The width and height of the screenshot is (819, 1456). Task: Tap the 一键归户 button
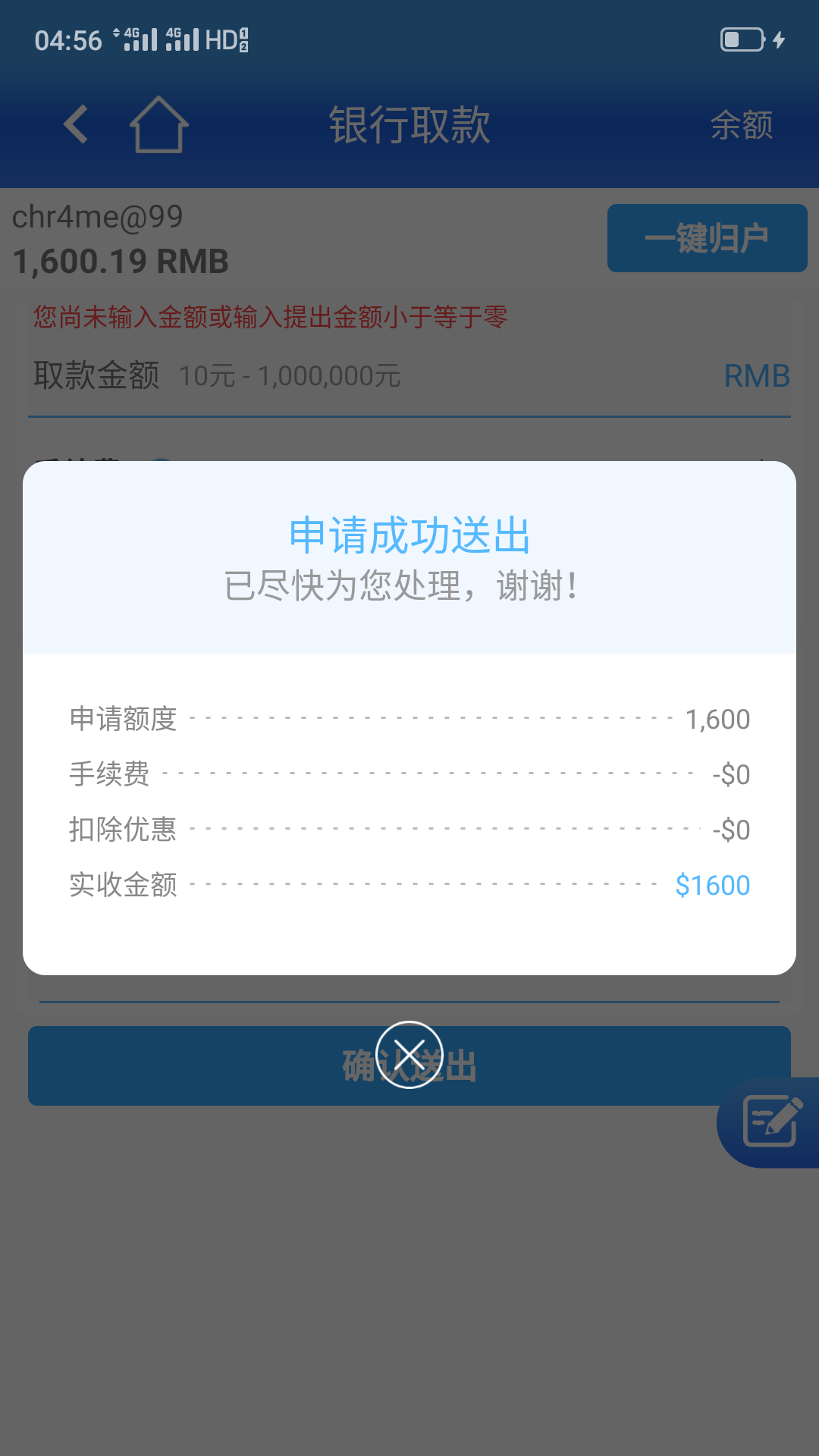(x=707, y=238)
